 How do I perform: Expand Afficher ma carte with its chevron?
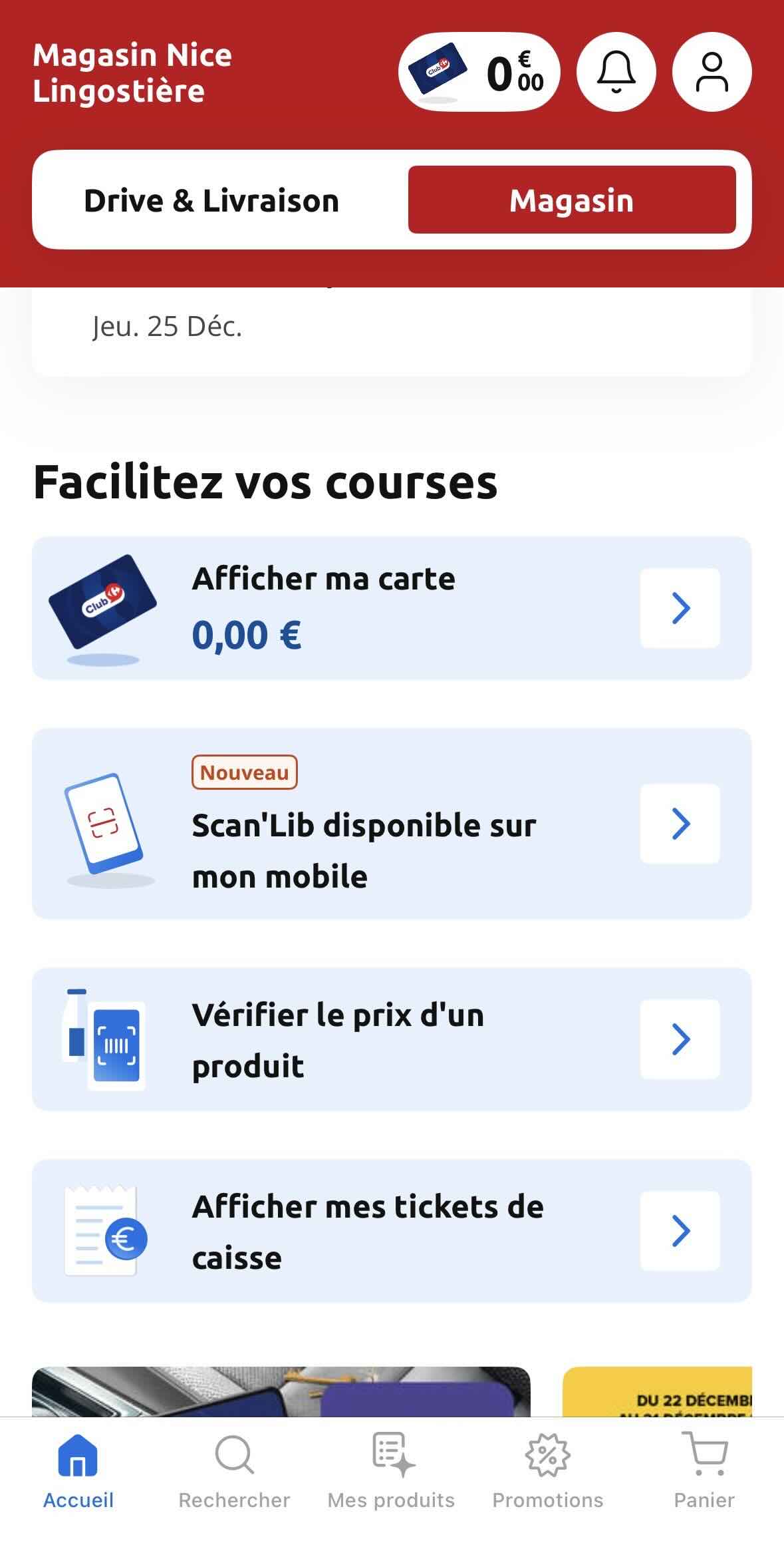[x=680, y=607]
